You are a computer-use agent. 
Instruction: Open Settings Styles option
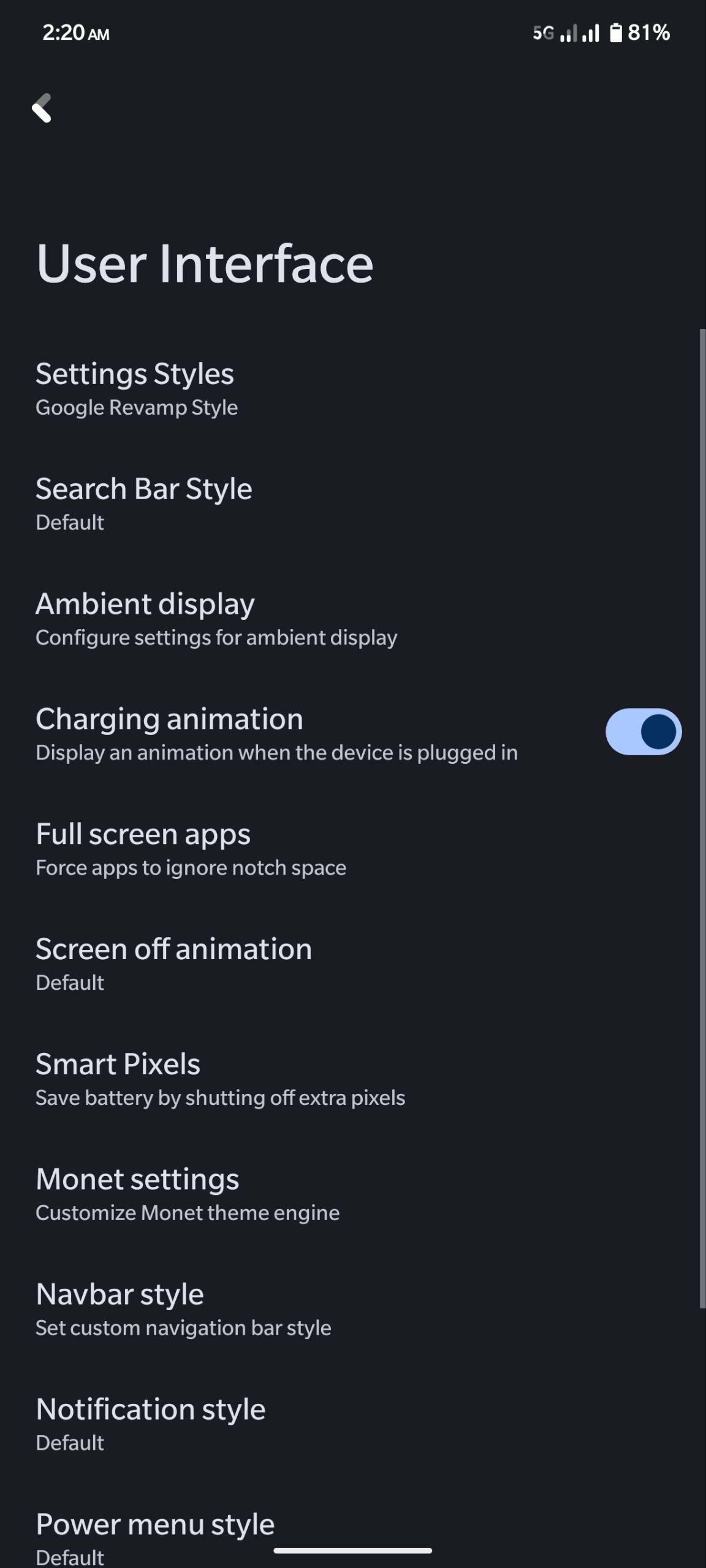[353, 390]
